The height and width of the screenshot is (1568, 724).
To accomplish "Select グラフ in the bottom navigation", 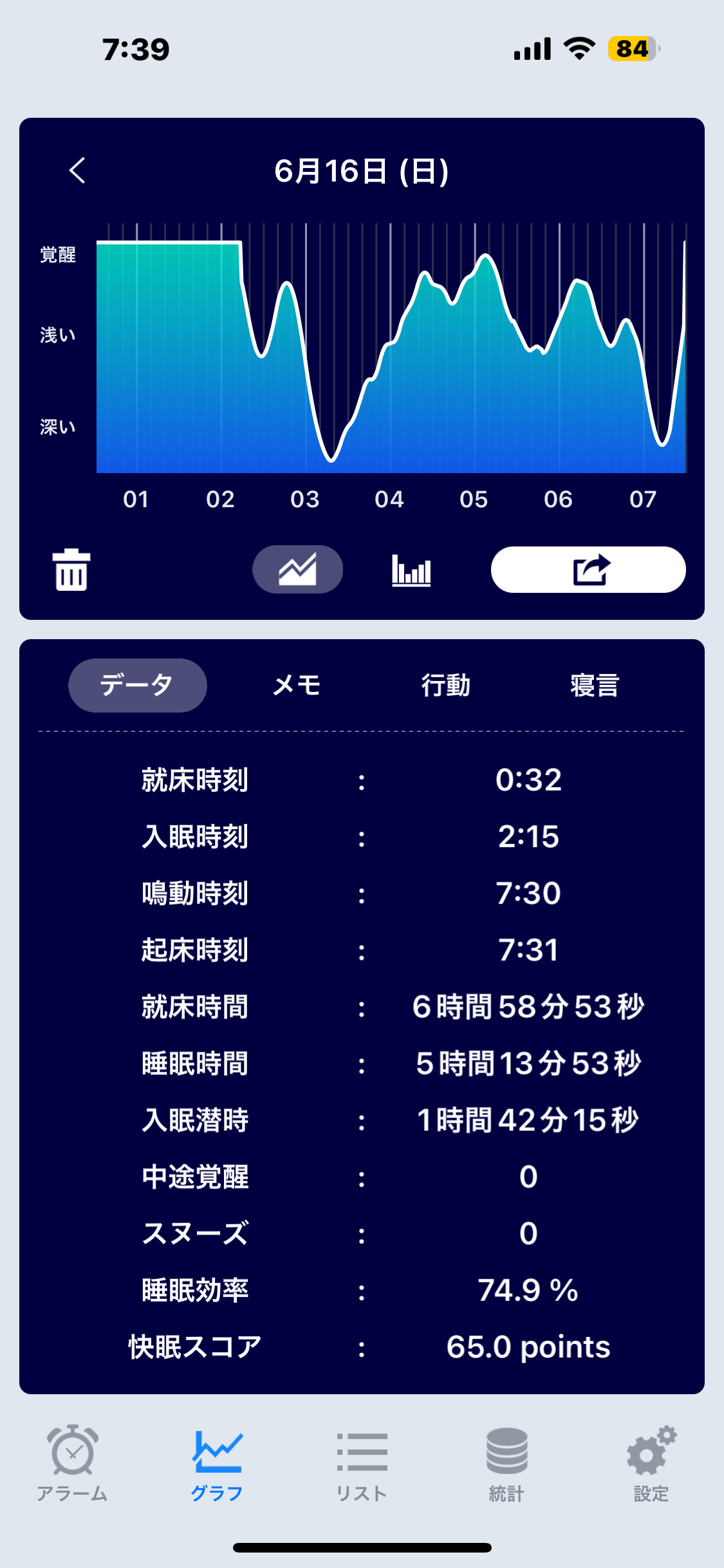I will (217, 1464).
